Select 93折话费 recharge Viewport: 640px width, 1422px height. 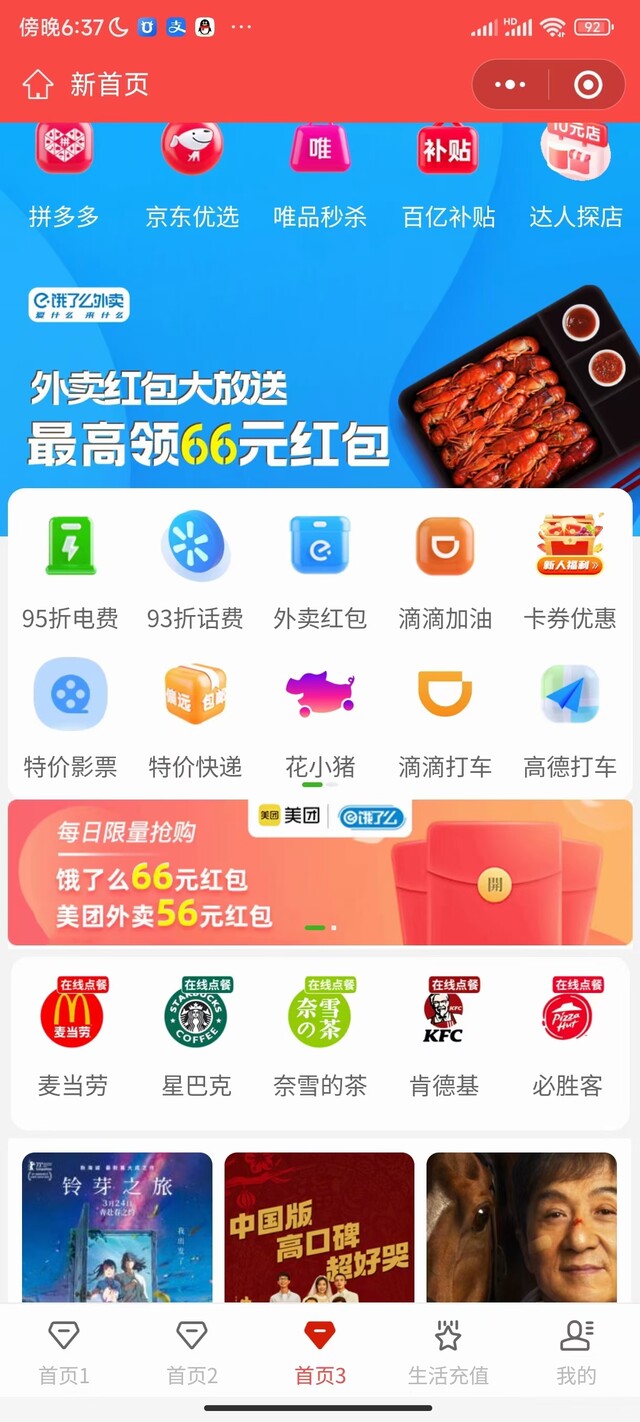click(195, 572)
